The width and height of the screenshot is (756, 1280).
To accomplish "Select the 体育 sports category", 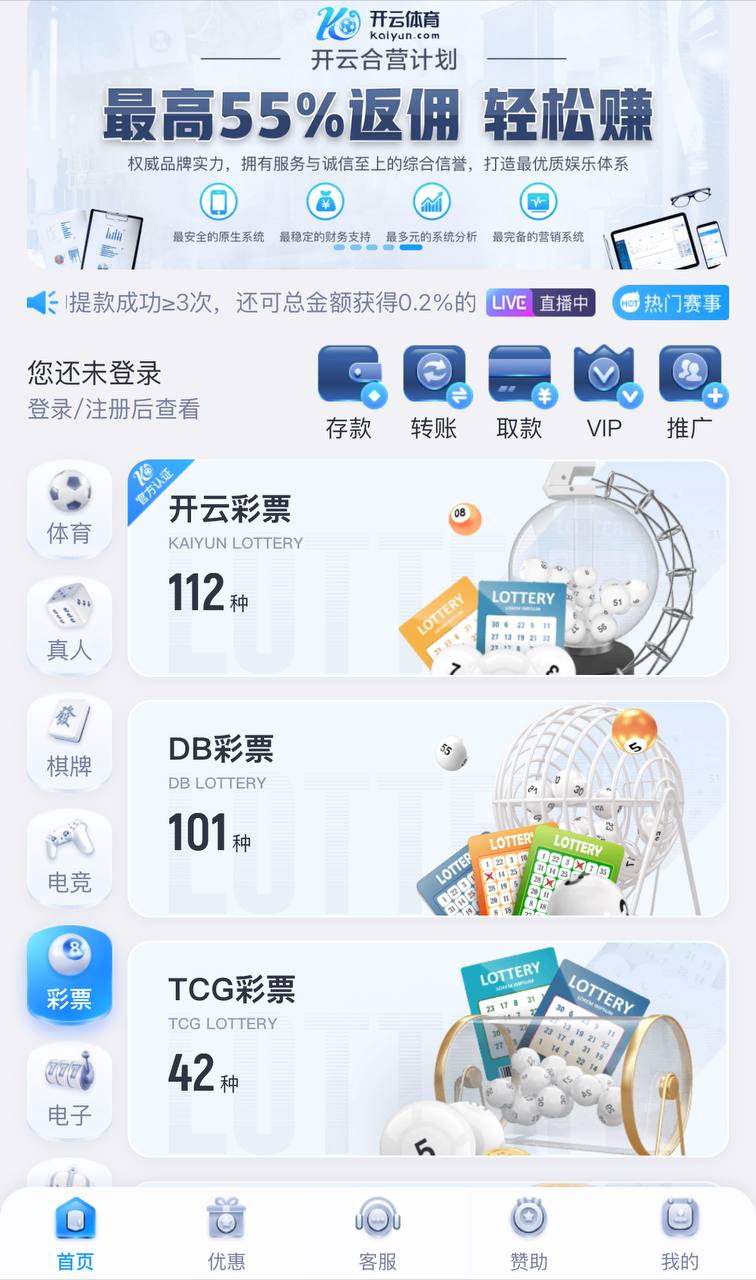I will pyautogui.click(x=69, y=509).
